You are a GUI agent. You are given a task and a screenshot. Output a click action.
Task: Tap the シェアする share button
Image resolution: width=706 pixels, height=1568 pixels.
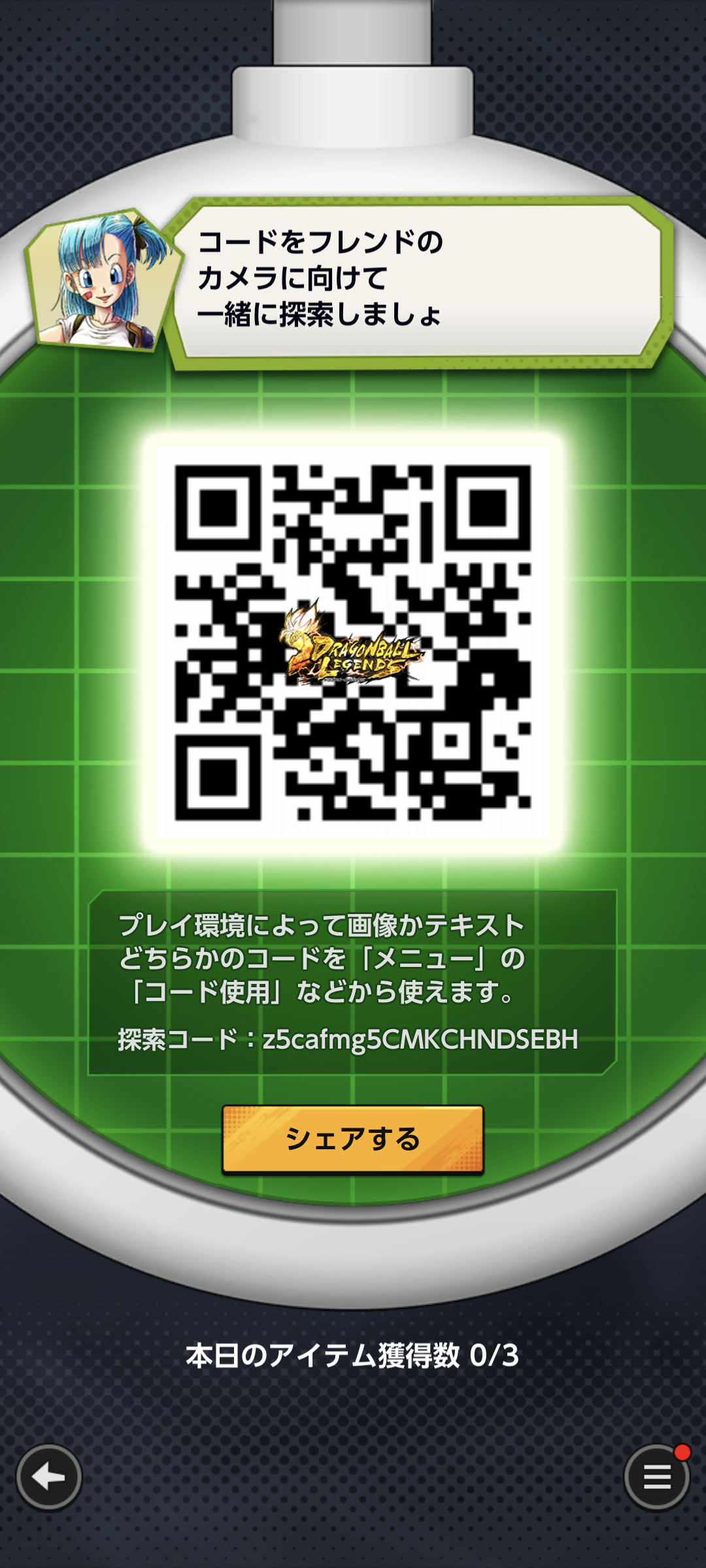[x=353, y=1139]
